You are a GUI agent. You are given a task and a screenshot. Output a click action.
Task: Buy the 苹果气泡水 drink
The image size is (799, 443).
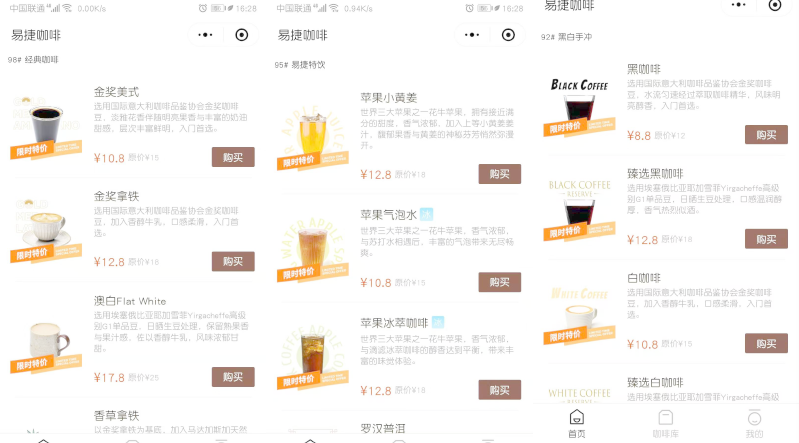499,282
